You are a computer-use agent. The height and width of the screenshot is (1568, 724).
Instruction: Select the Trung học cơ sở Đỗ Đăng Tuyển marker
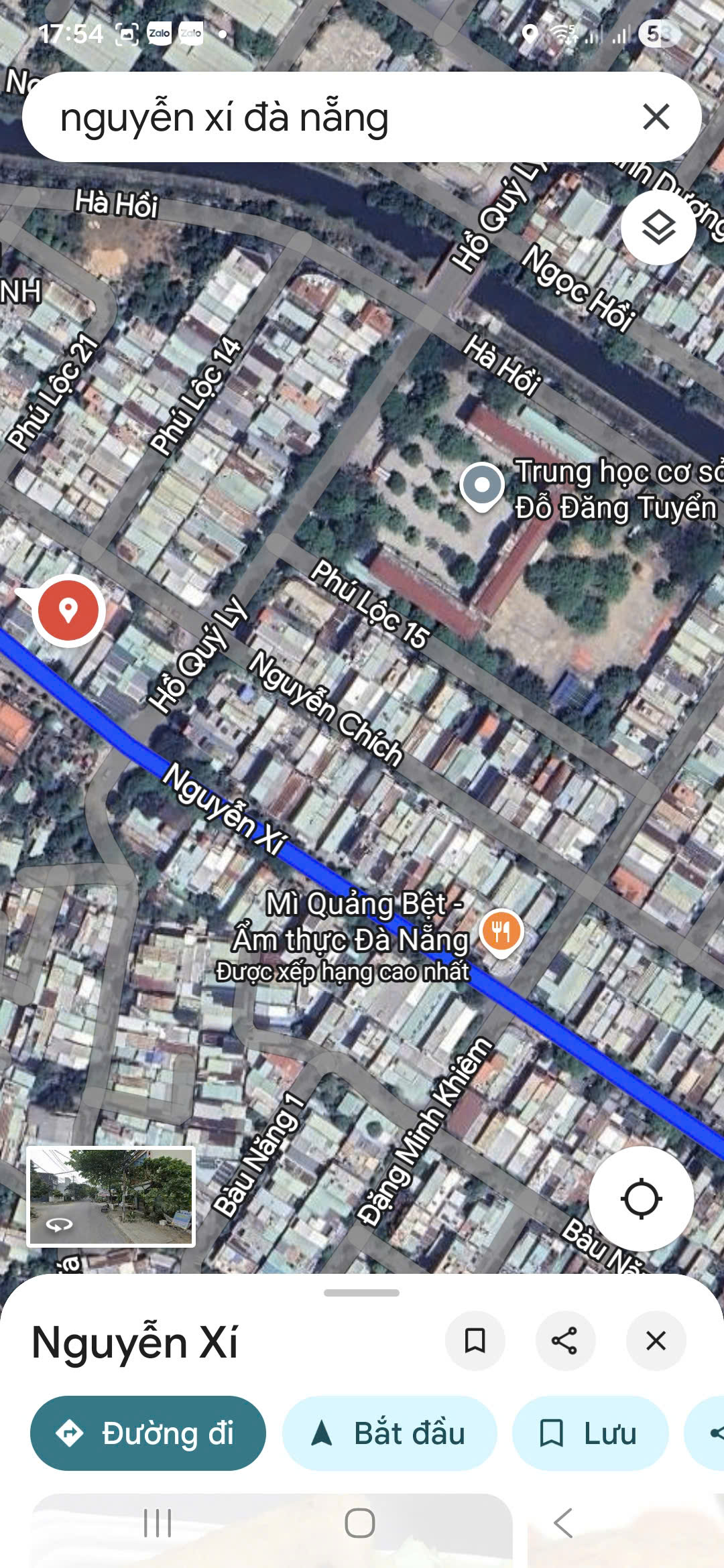(482, 484)
